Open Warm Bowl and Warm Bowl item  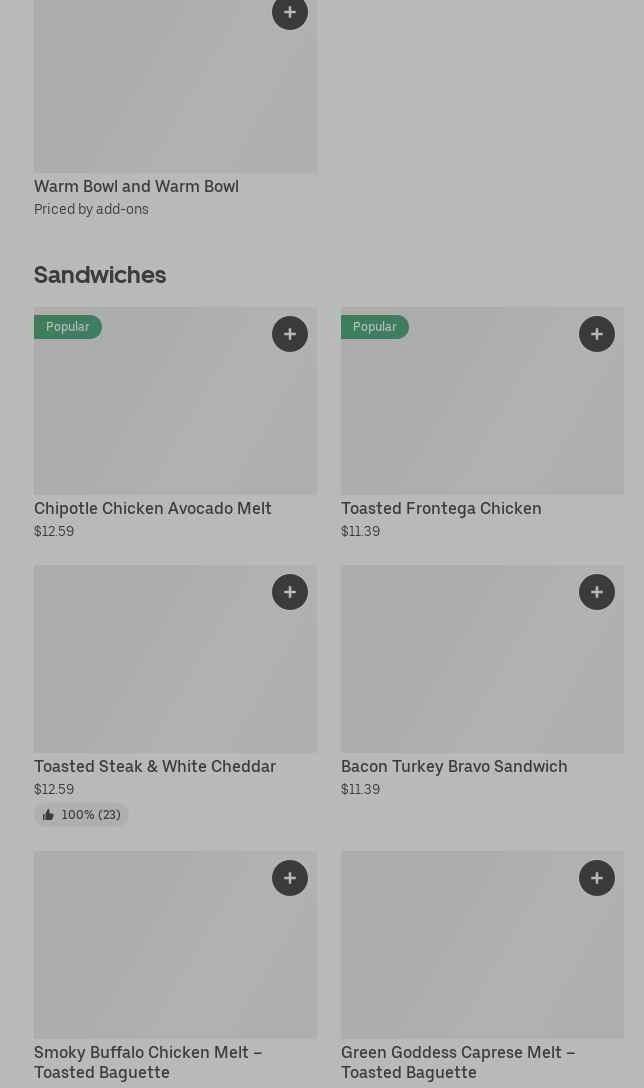click(x=136, y=186)
